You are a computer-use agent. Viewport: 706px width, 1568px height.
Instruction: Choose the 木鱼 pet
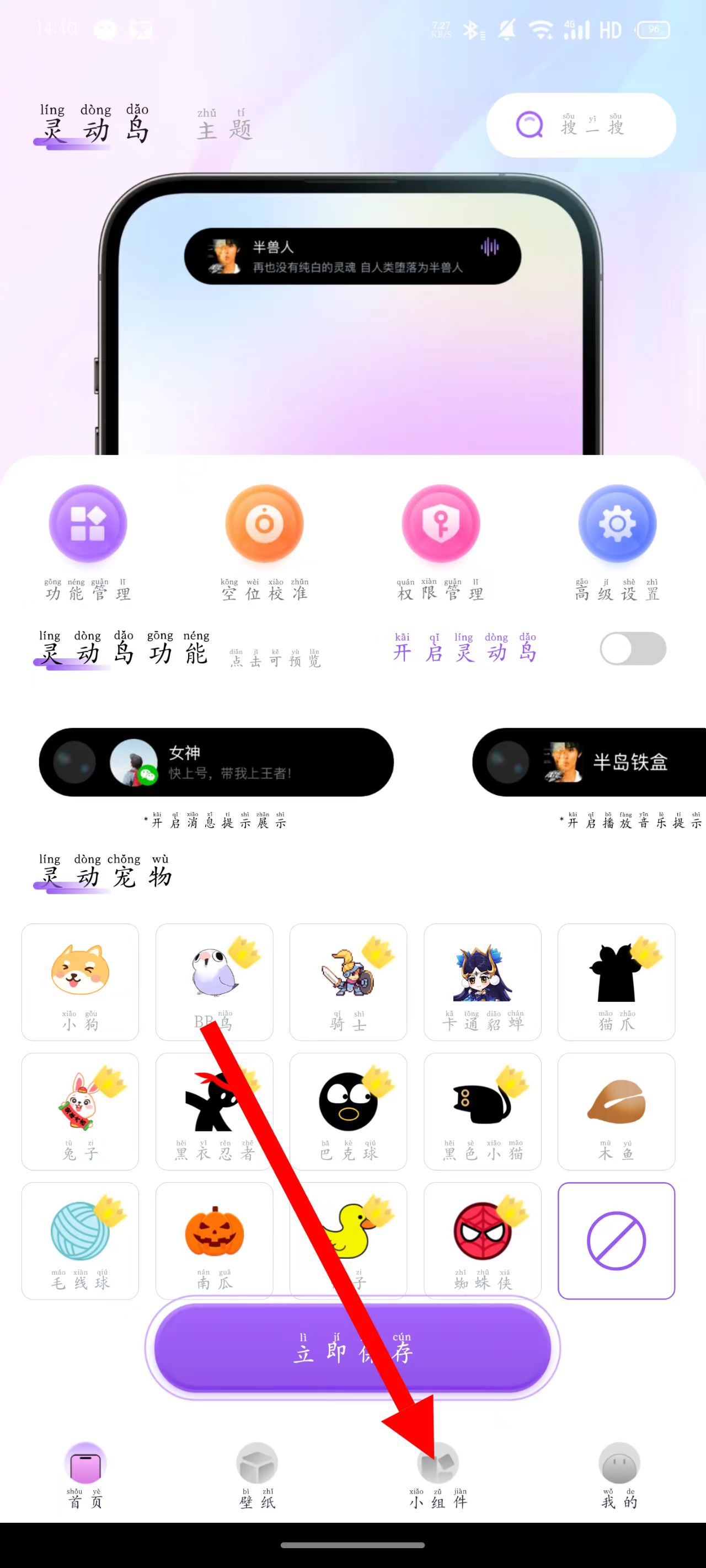pos(616,1111)
